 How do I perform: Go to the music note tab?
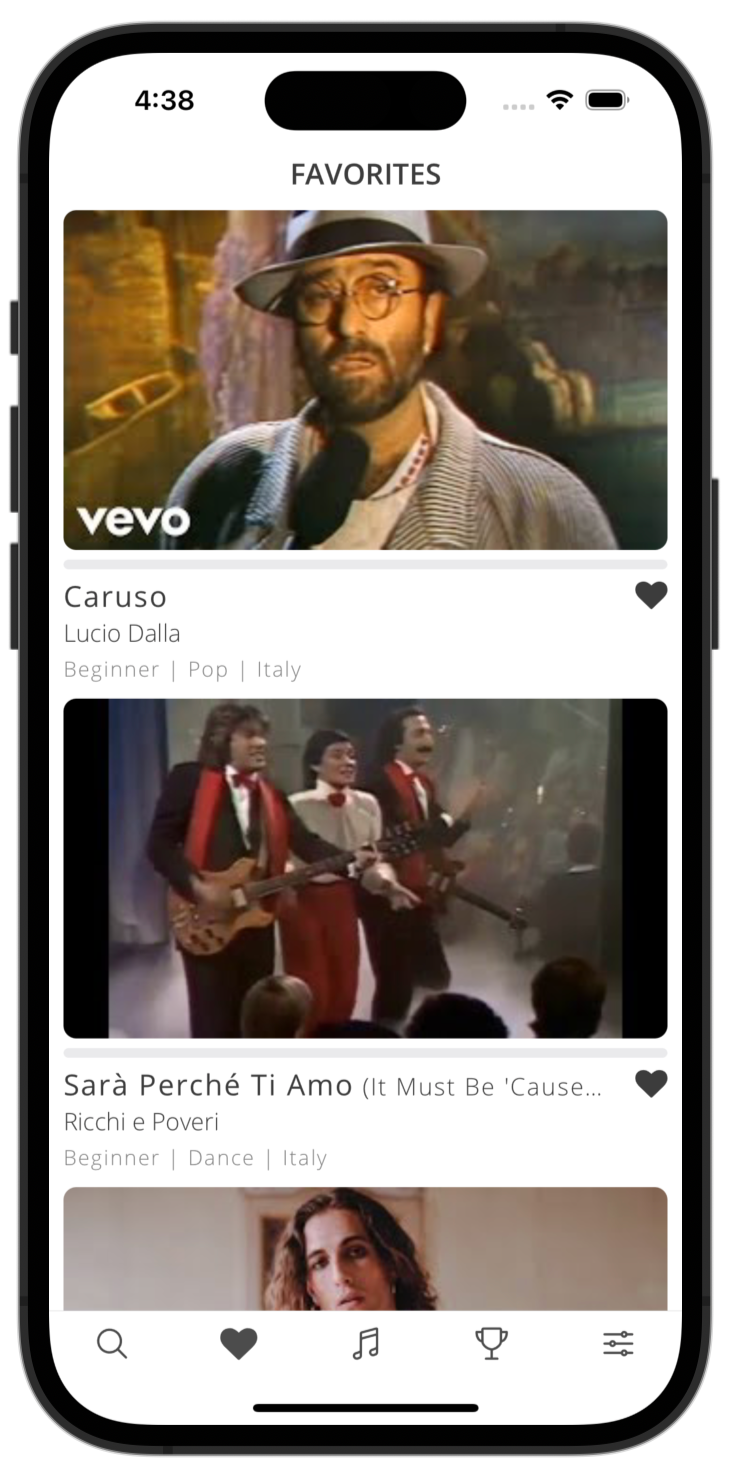coord(366,1343)
